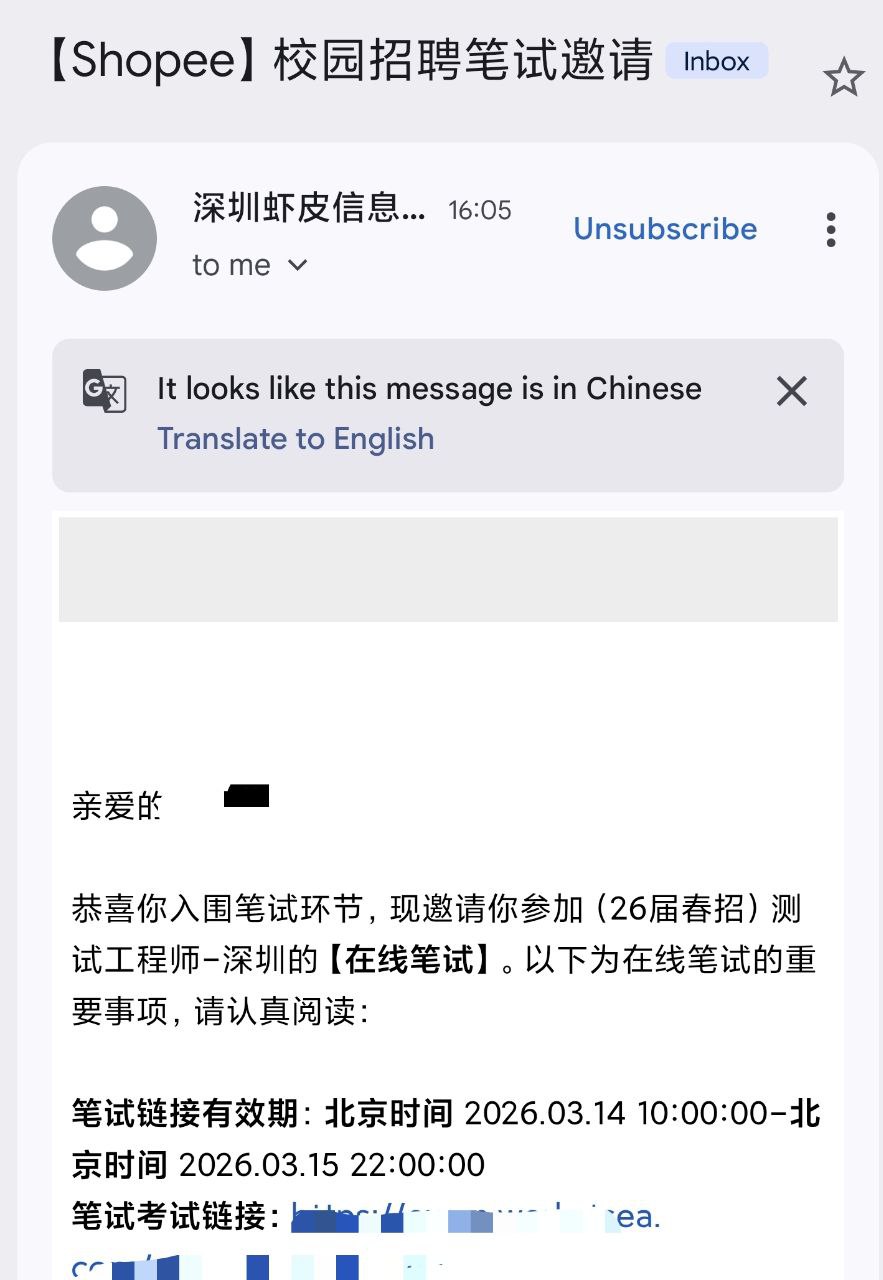Tap the Inbox label chip
This screenshot has width=883, height=1280.
(716, 61)
